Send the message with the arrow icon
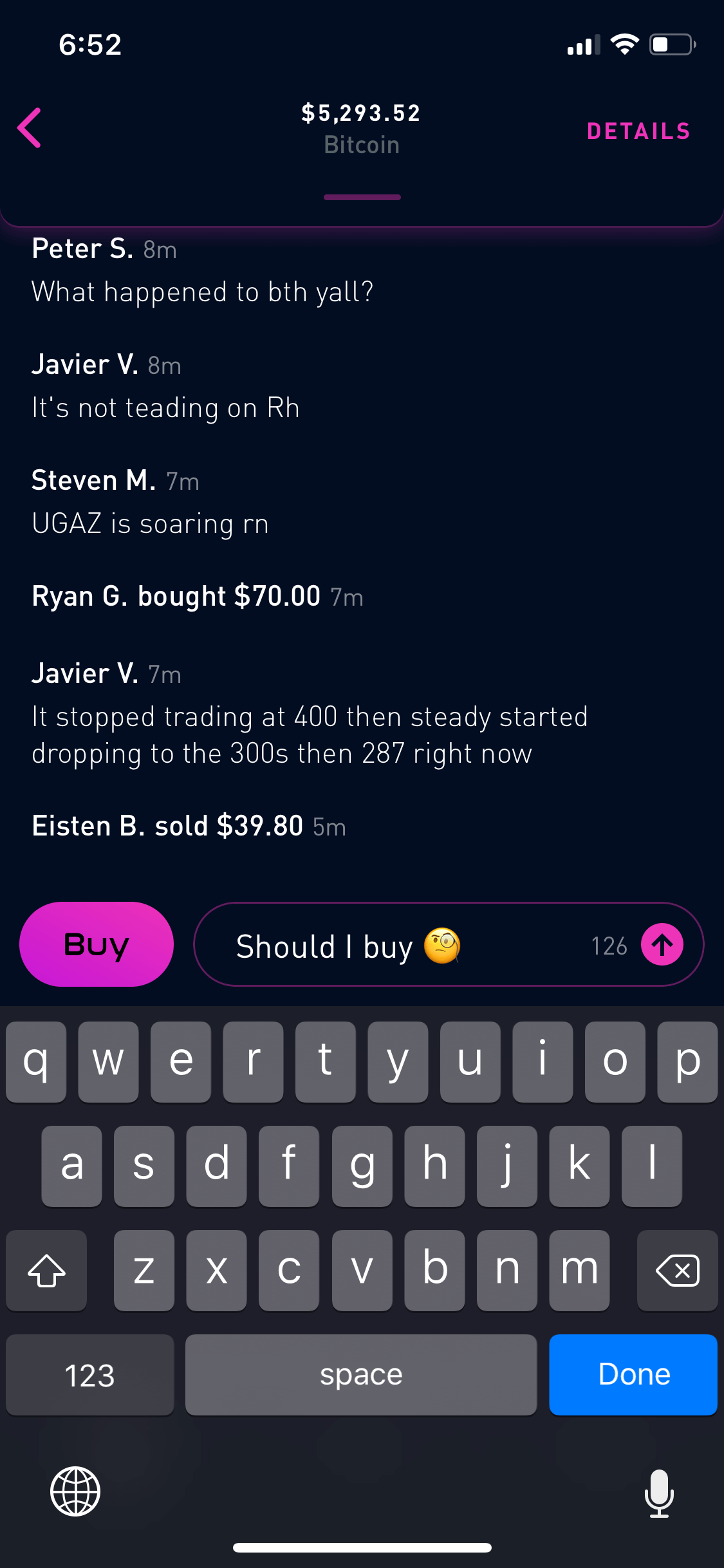Image resolution: width=724 pixels, height=1568 pixels. (662, 944)
